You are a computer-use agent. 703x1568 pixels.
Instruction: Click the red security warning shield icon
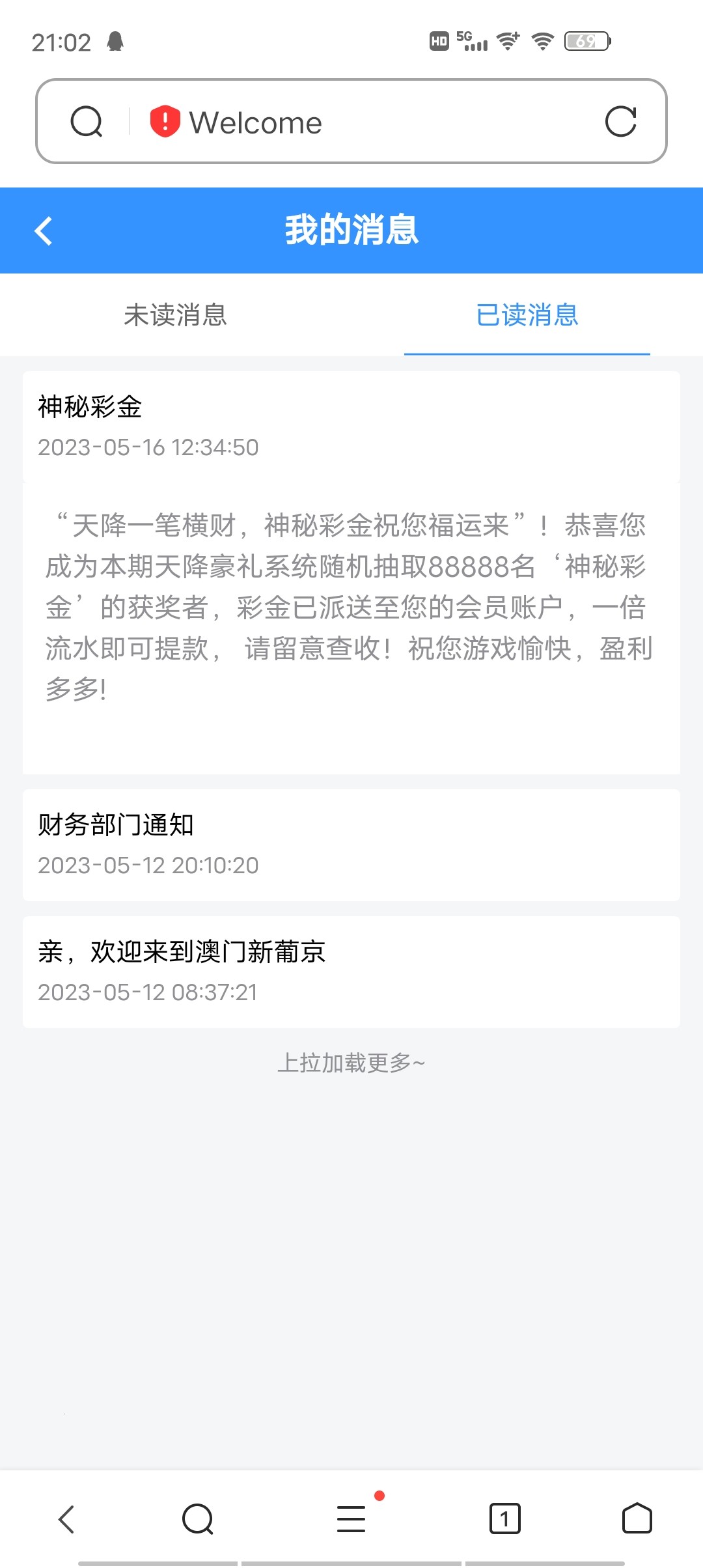pos(163,121)
